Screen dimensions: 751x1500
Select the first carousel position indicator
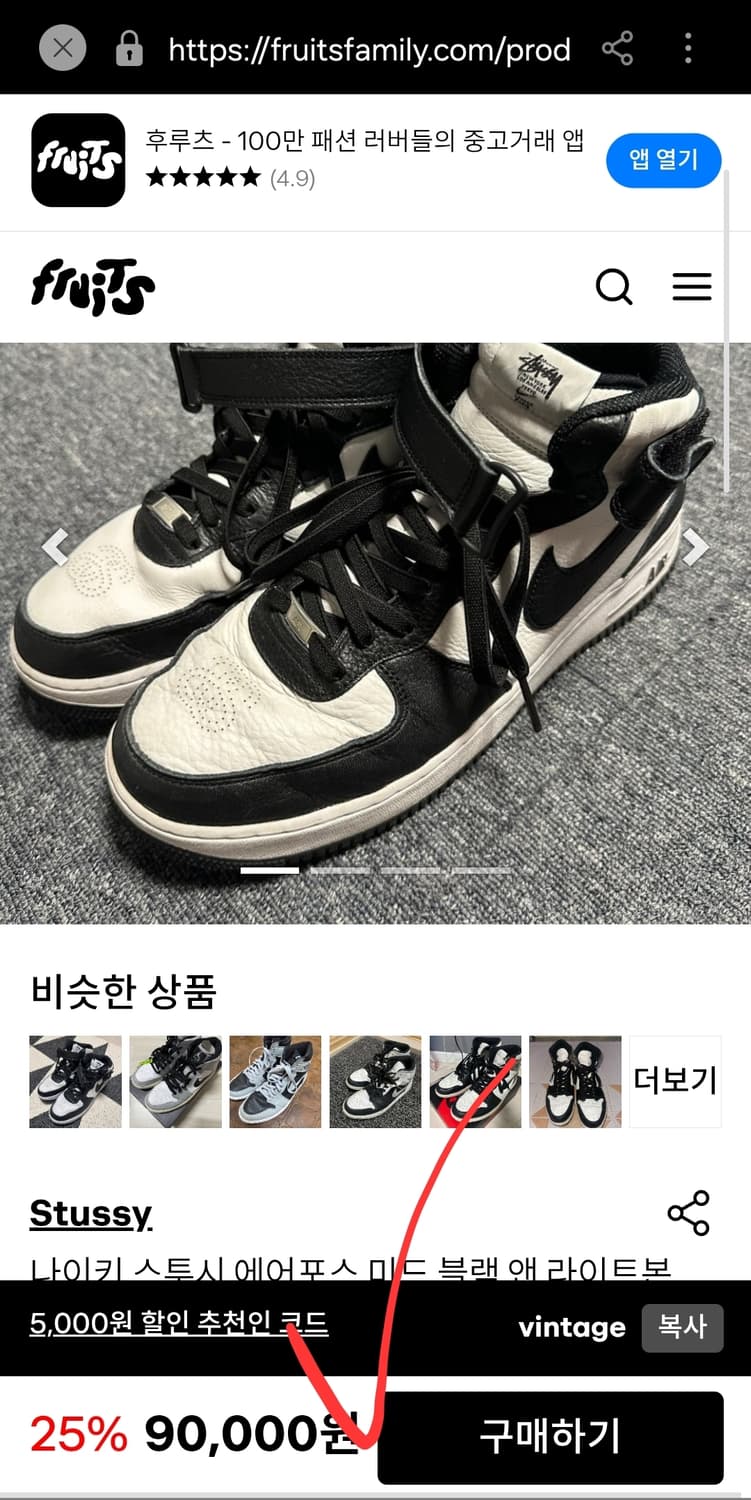(268, 872)
